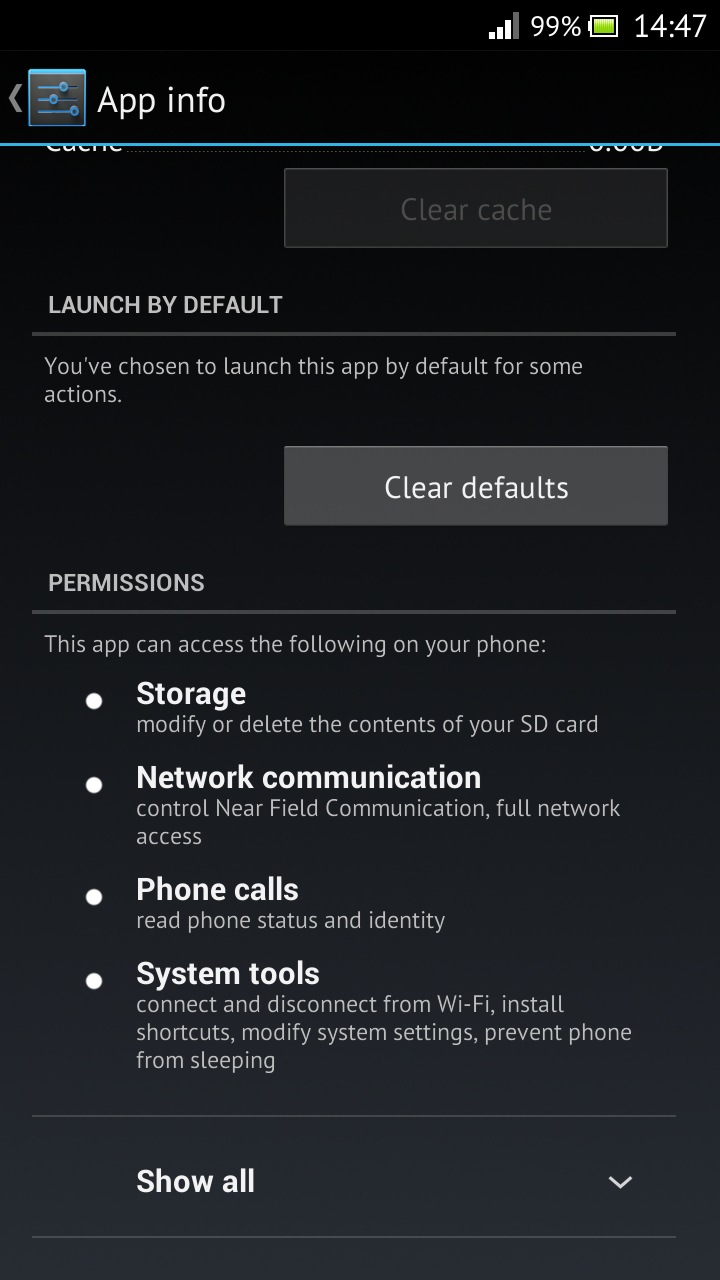Viewport: 720px width, 1280px height.
Task: Tap the System tools permission entry
Action: click(x=354, y=1015)
